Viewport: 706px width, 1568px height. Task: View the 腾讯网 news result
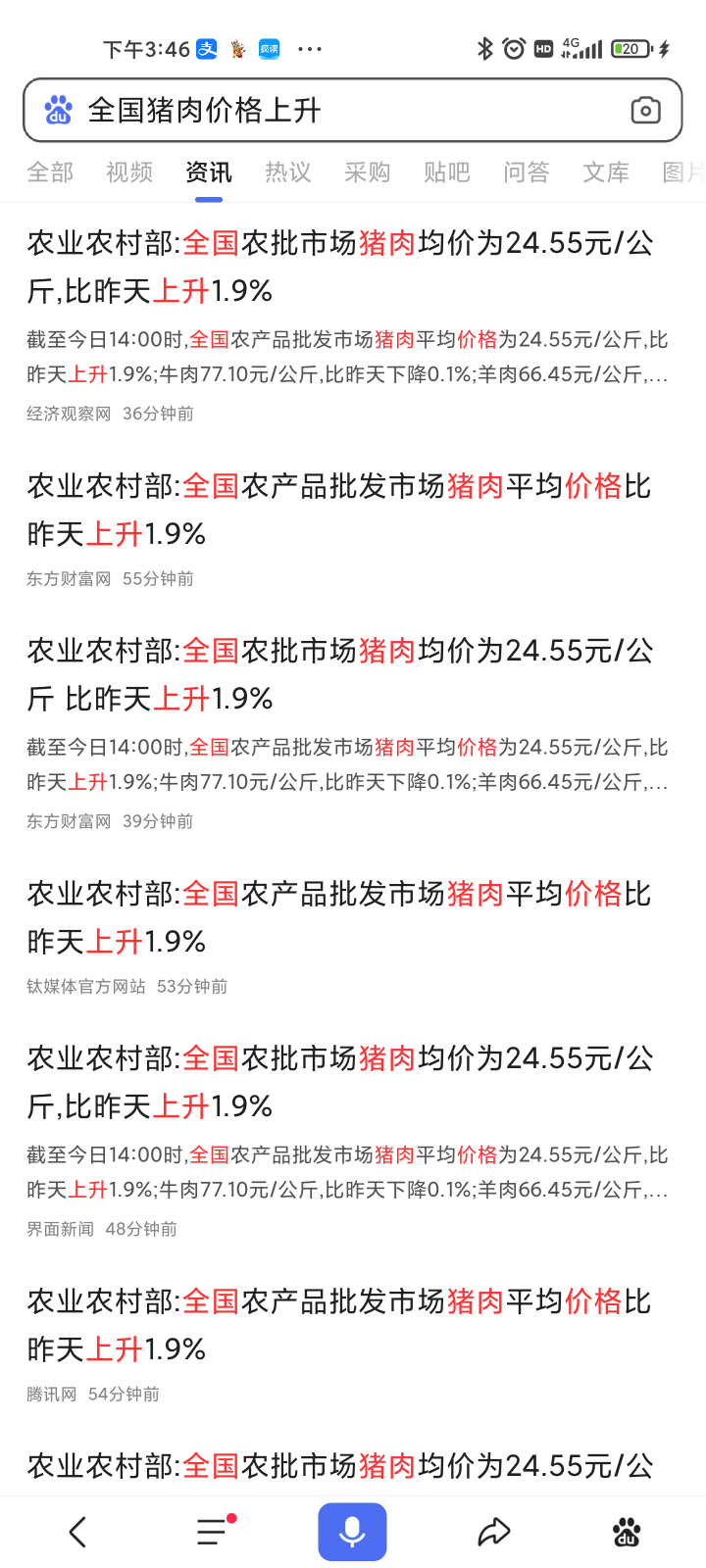(339, 1325)
